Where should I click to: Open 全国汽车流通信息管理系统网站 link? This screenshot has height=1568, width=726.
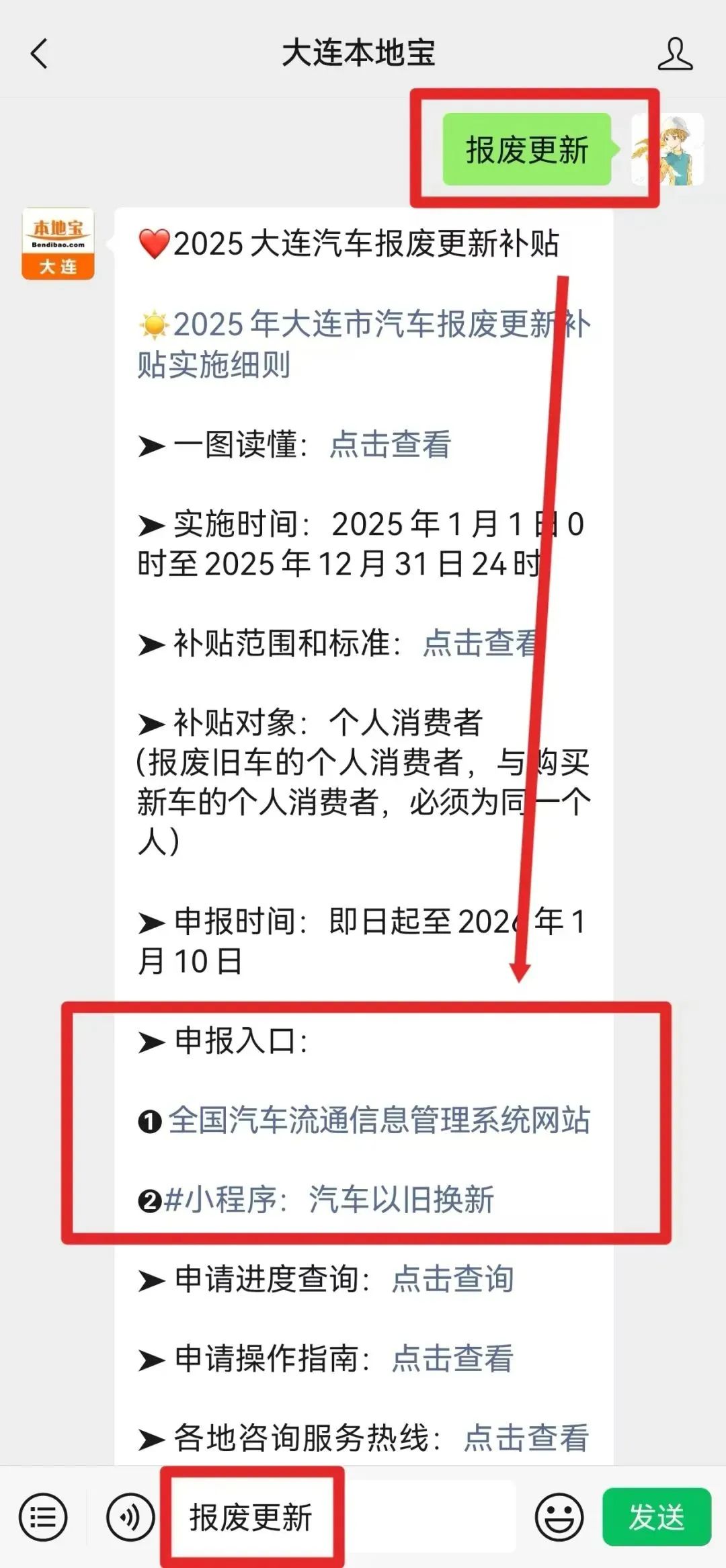tap(378, 1120)
